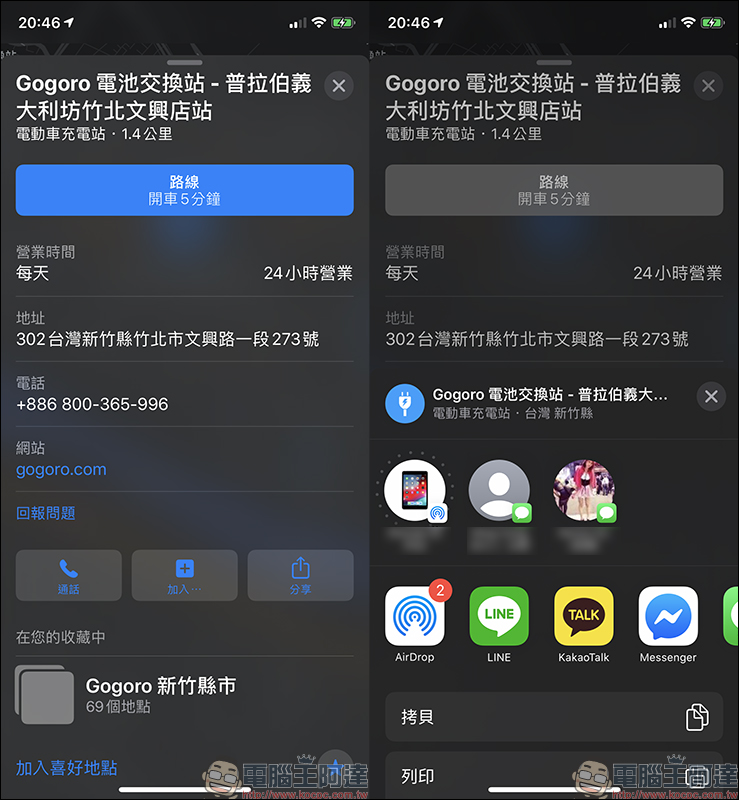The height and width of the screenshot is (800, 739).
Task: Share with Messenger
Action: pyautogui.click(x=668, y=617)
